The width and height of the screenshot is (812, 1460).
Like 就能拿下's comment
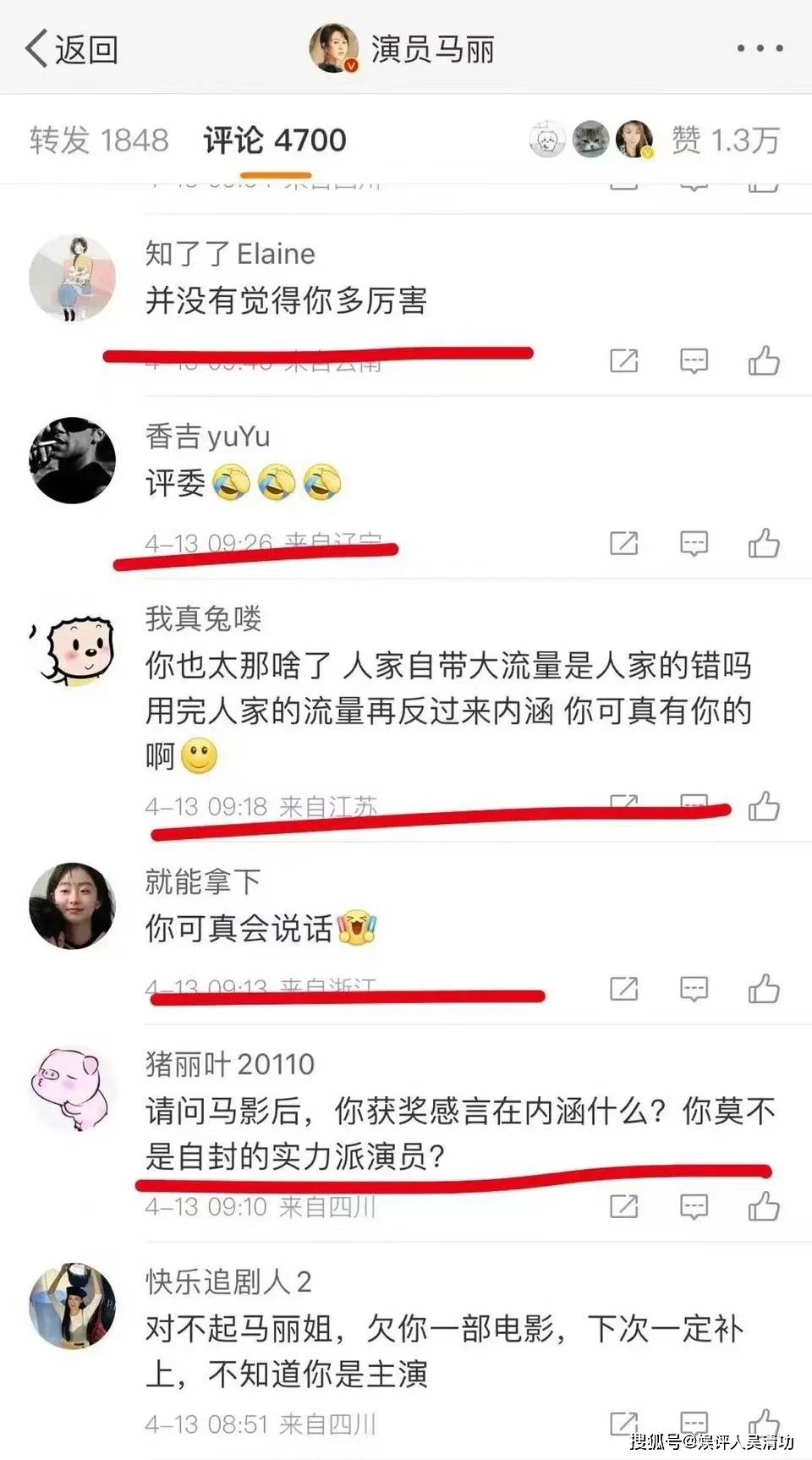pyautogui.click(x=763, y=988)
